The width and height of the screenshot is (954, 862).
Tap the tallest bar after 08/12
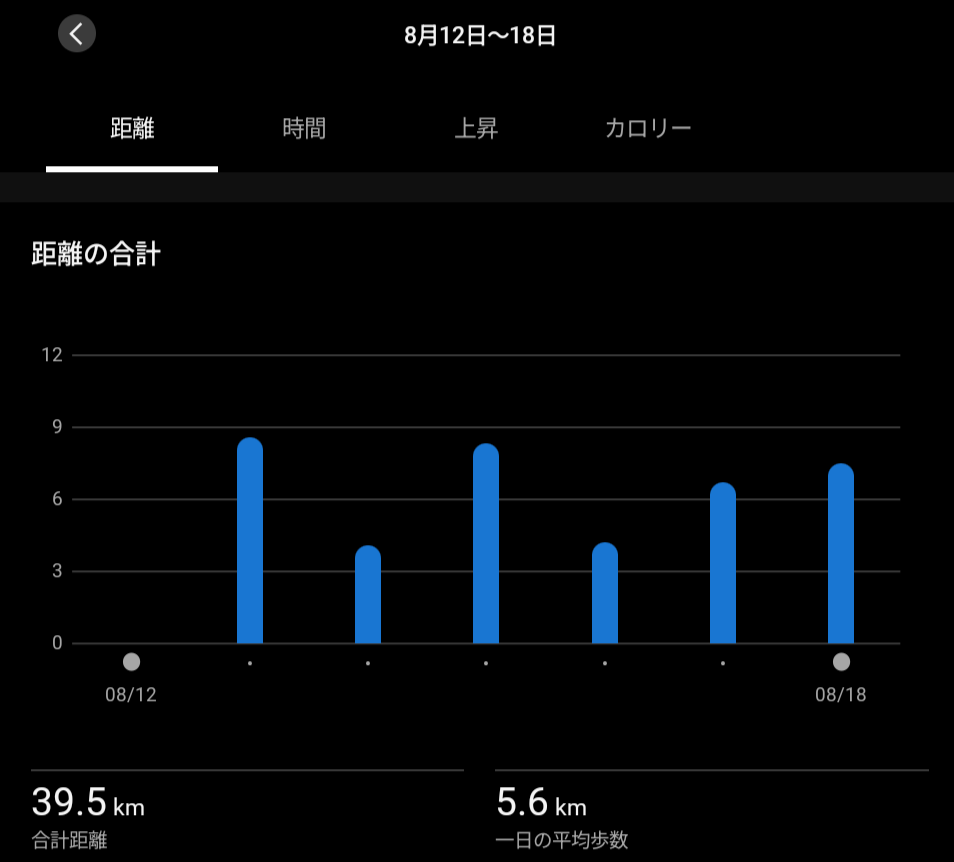[x=250, y=540]
